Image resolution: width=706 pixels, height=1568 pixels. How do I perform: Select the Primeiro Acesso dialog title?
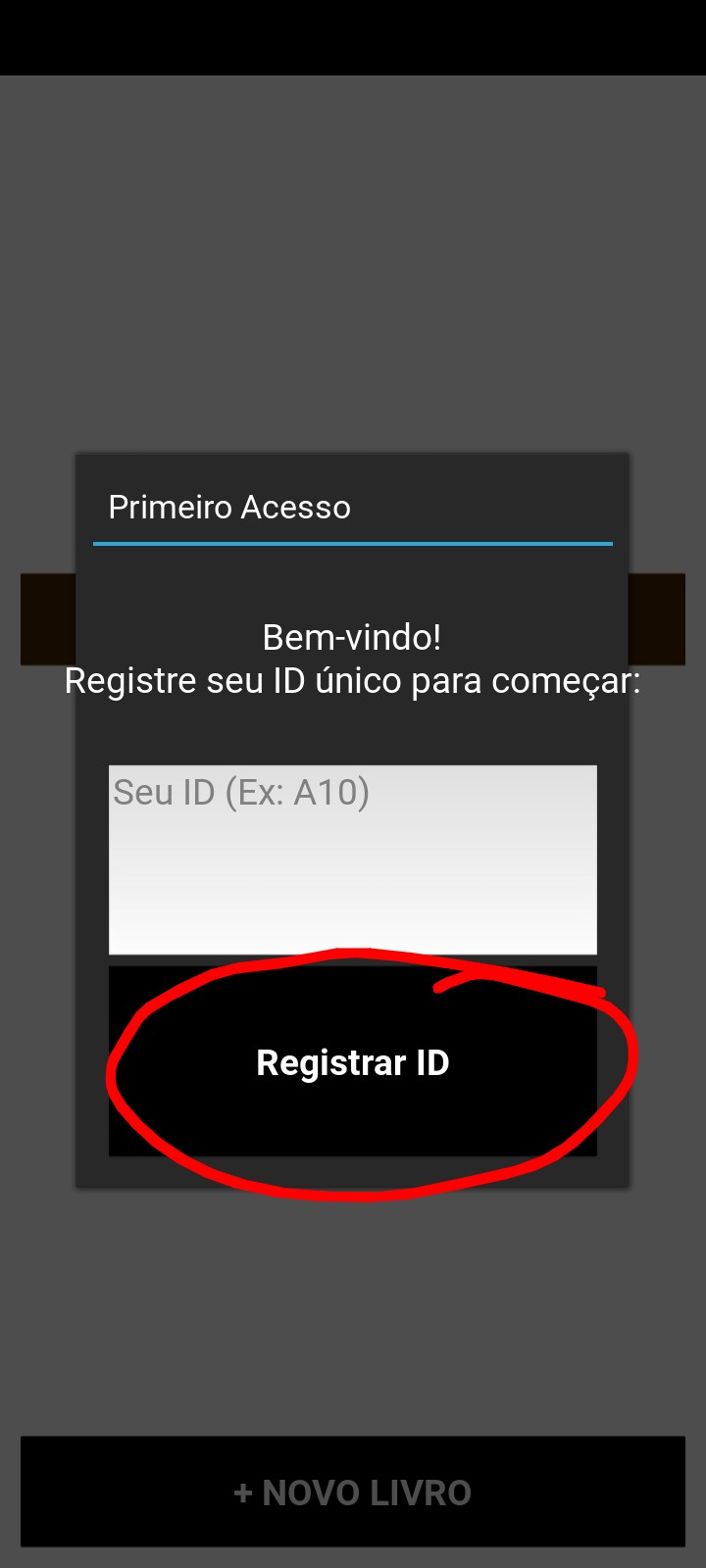(x=228, y=508)
